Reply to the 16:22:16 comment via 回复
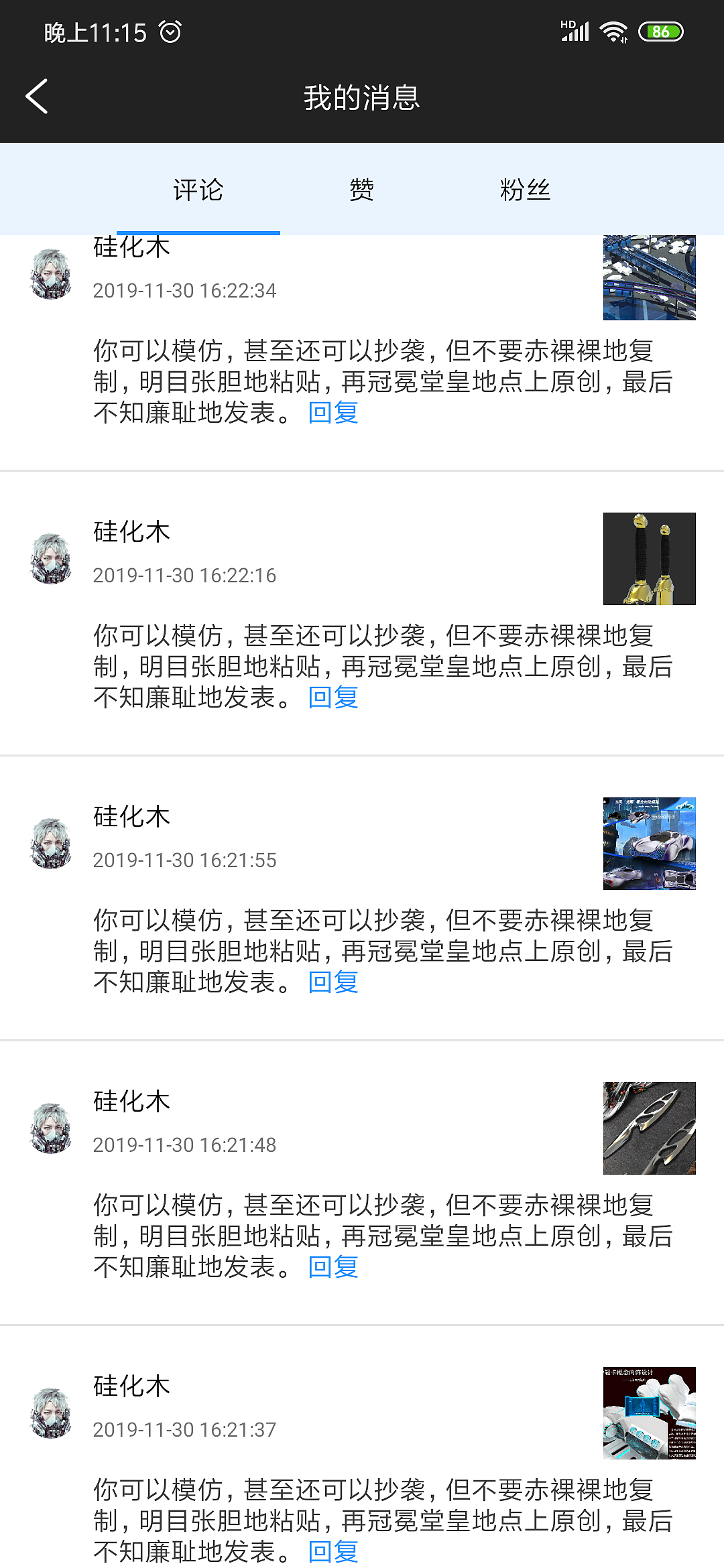This screenshot has height=1568, width=724. coord(333,698)
